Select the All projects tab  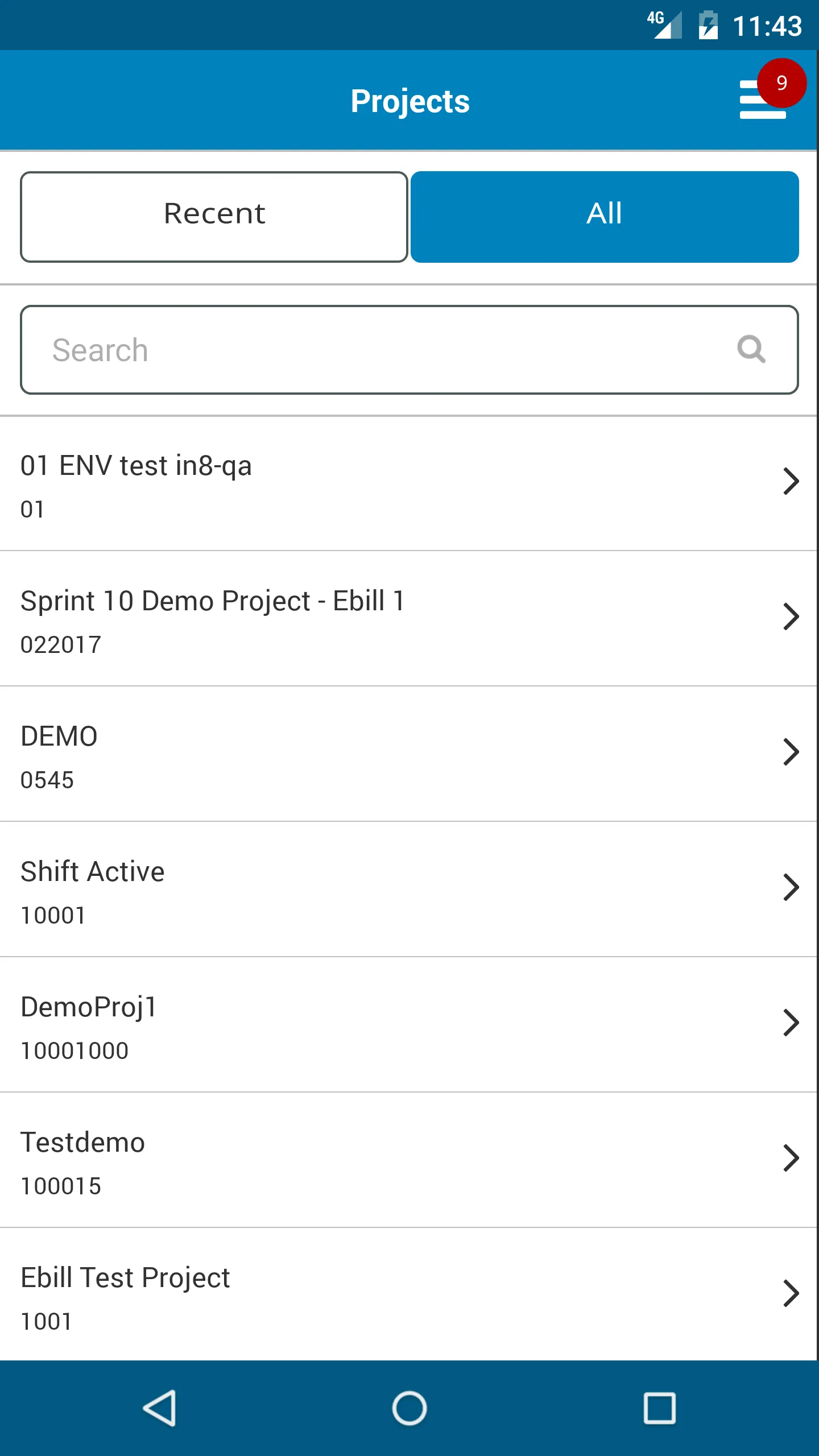click(x=605, y=217)
